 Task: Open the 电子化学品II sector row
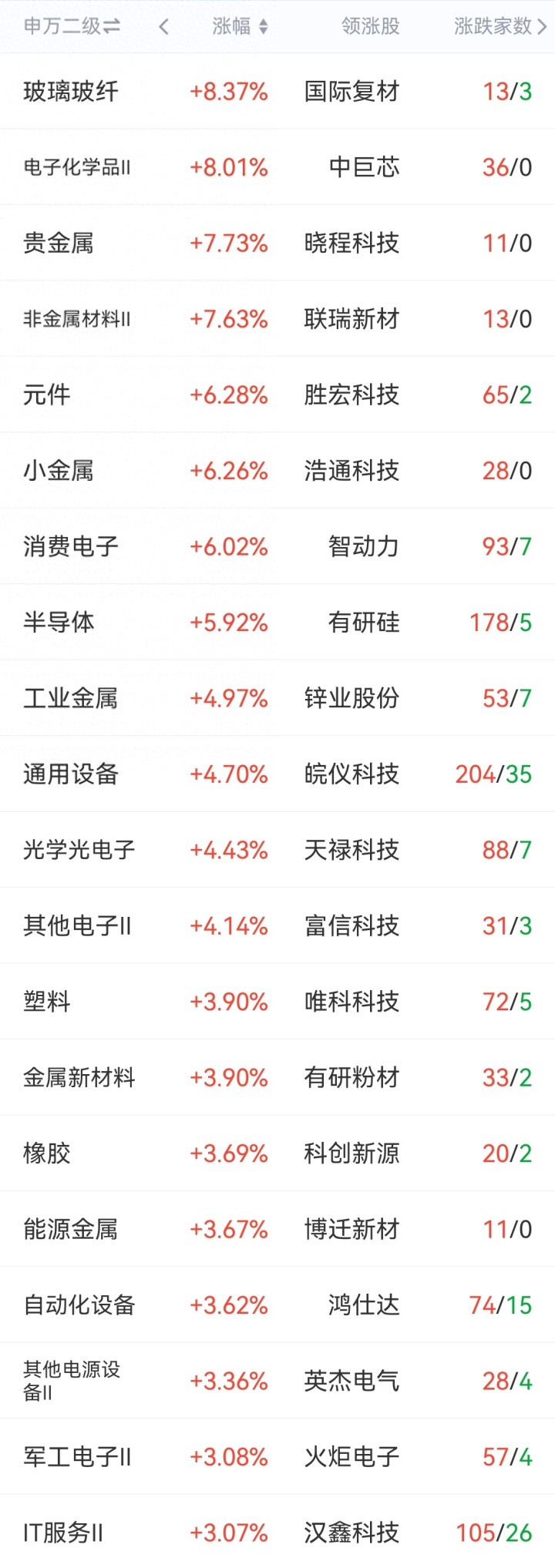pos(277,167)
